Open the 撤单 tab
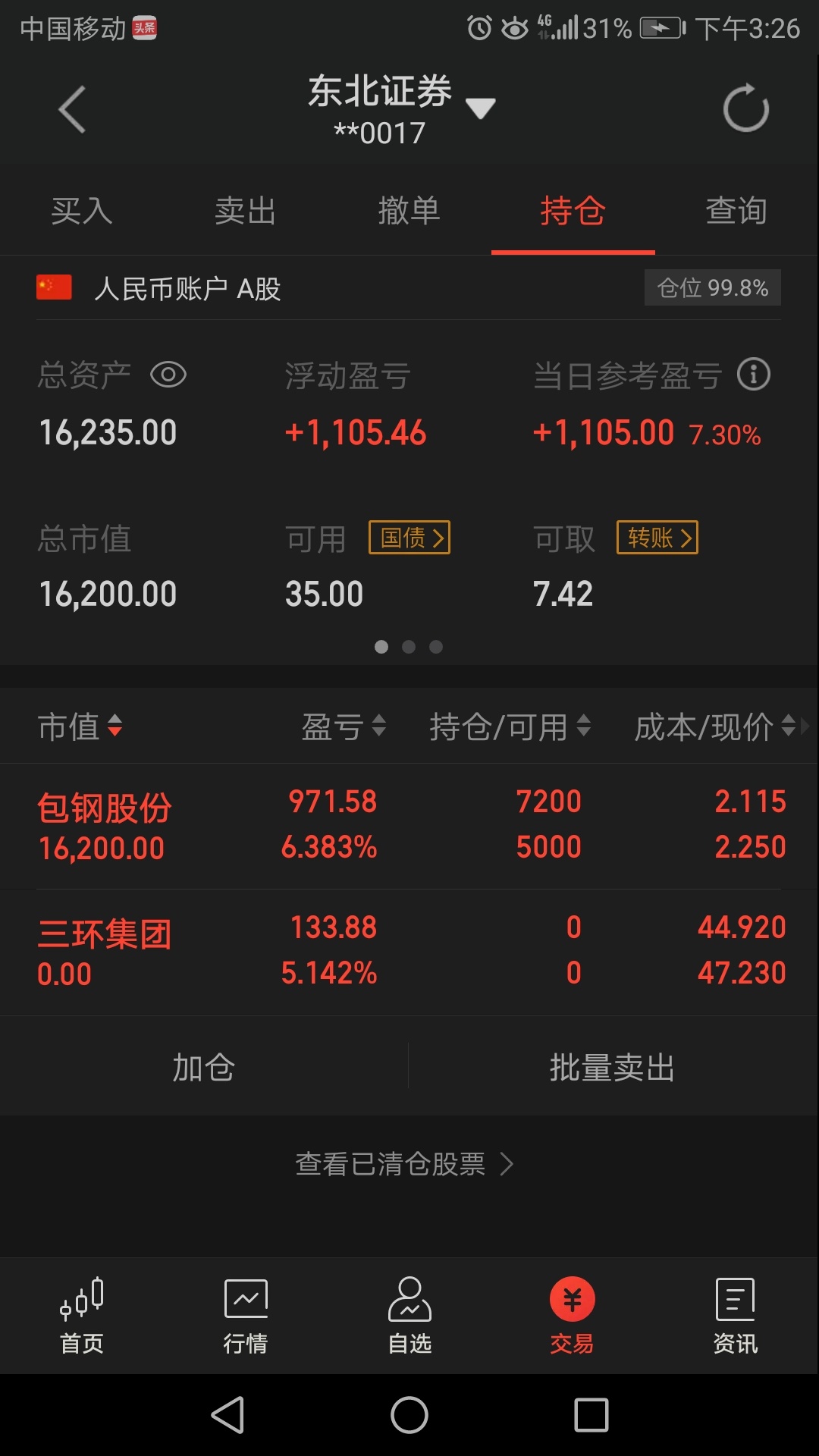This screenshot has height=1456, width=819. [409, 211]
